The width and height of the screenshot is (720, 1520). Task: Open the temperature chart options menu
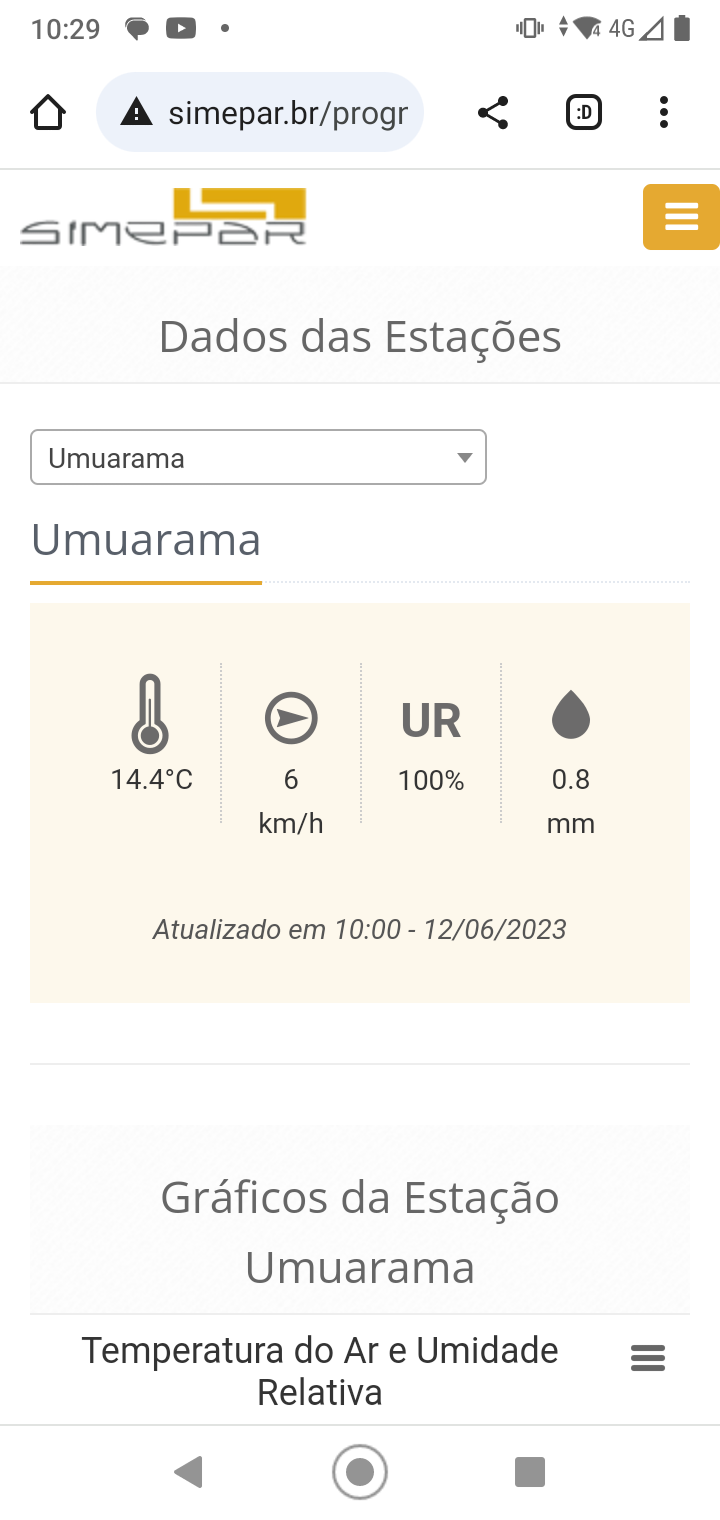[x=648, y=1358]
